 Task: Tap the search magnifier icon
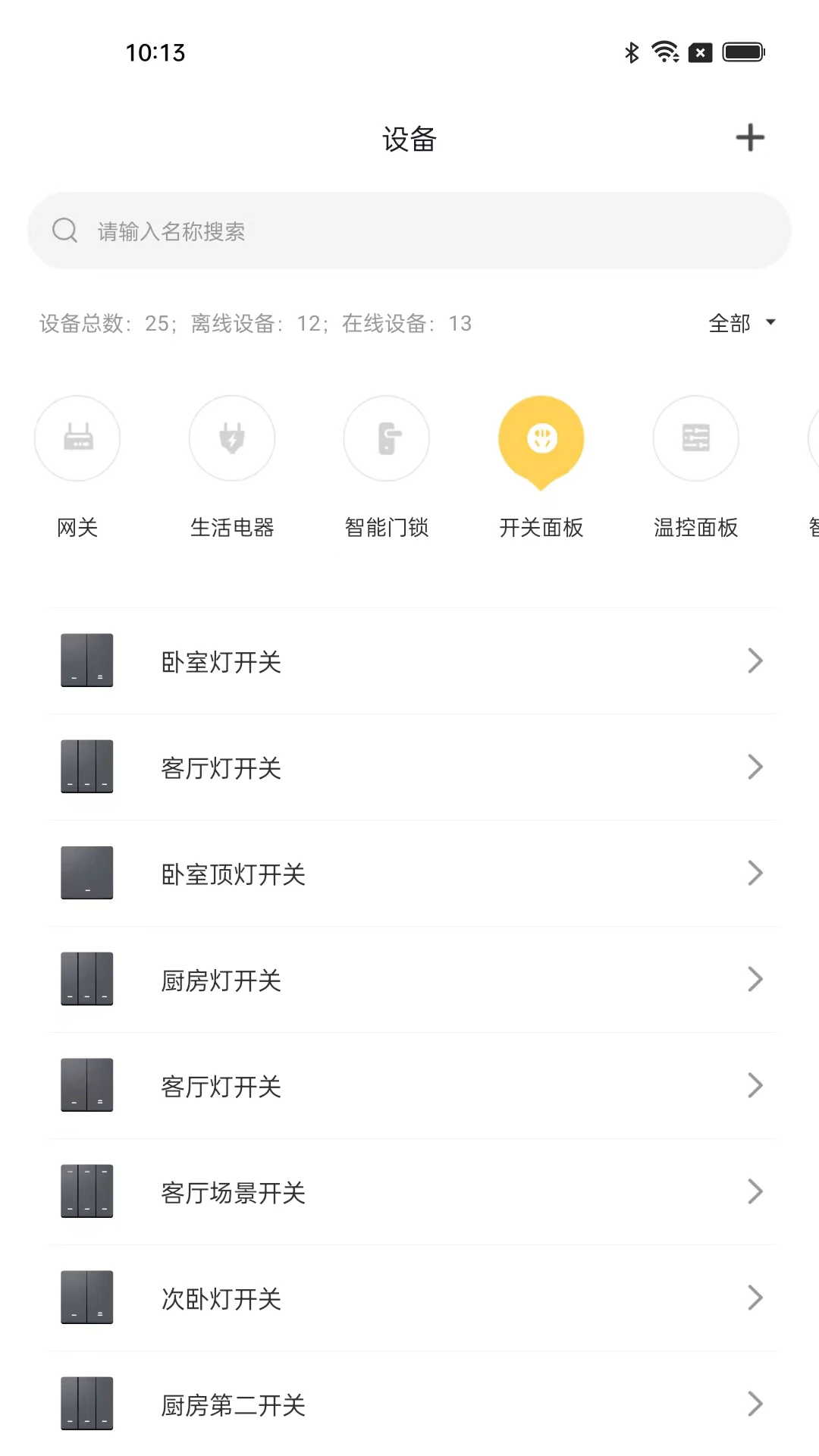64,230
